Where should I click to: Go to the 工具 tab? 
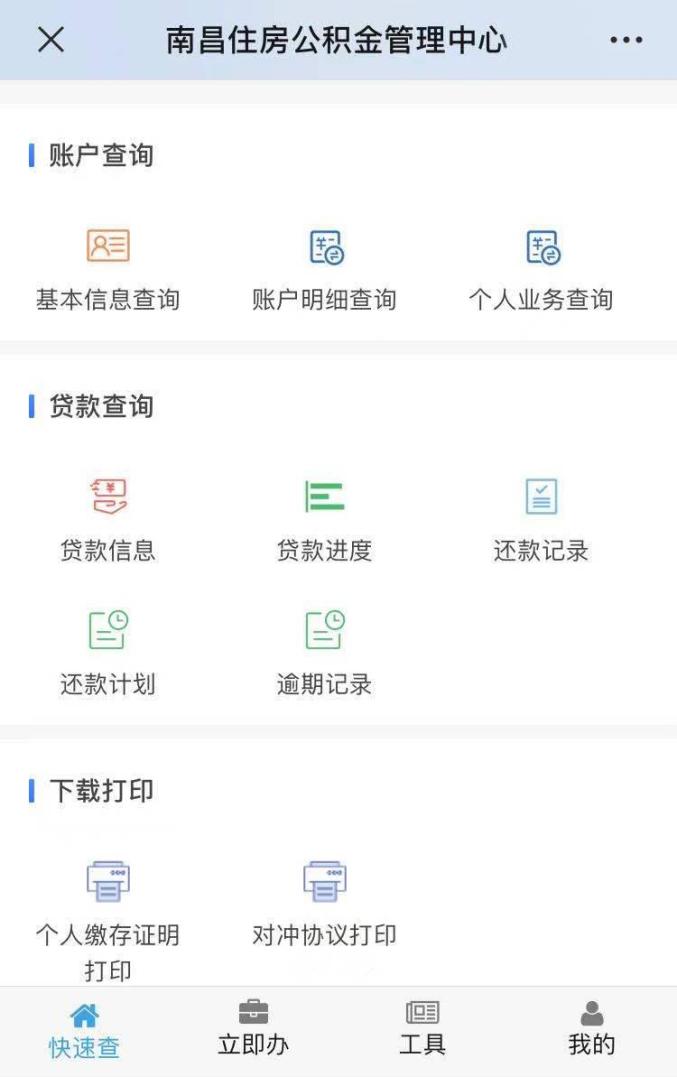coord(422,1031)
